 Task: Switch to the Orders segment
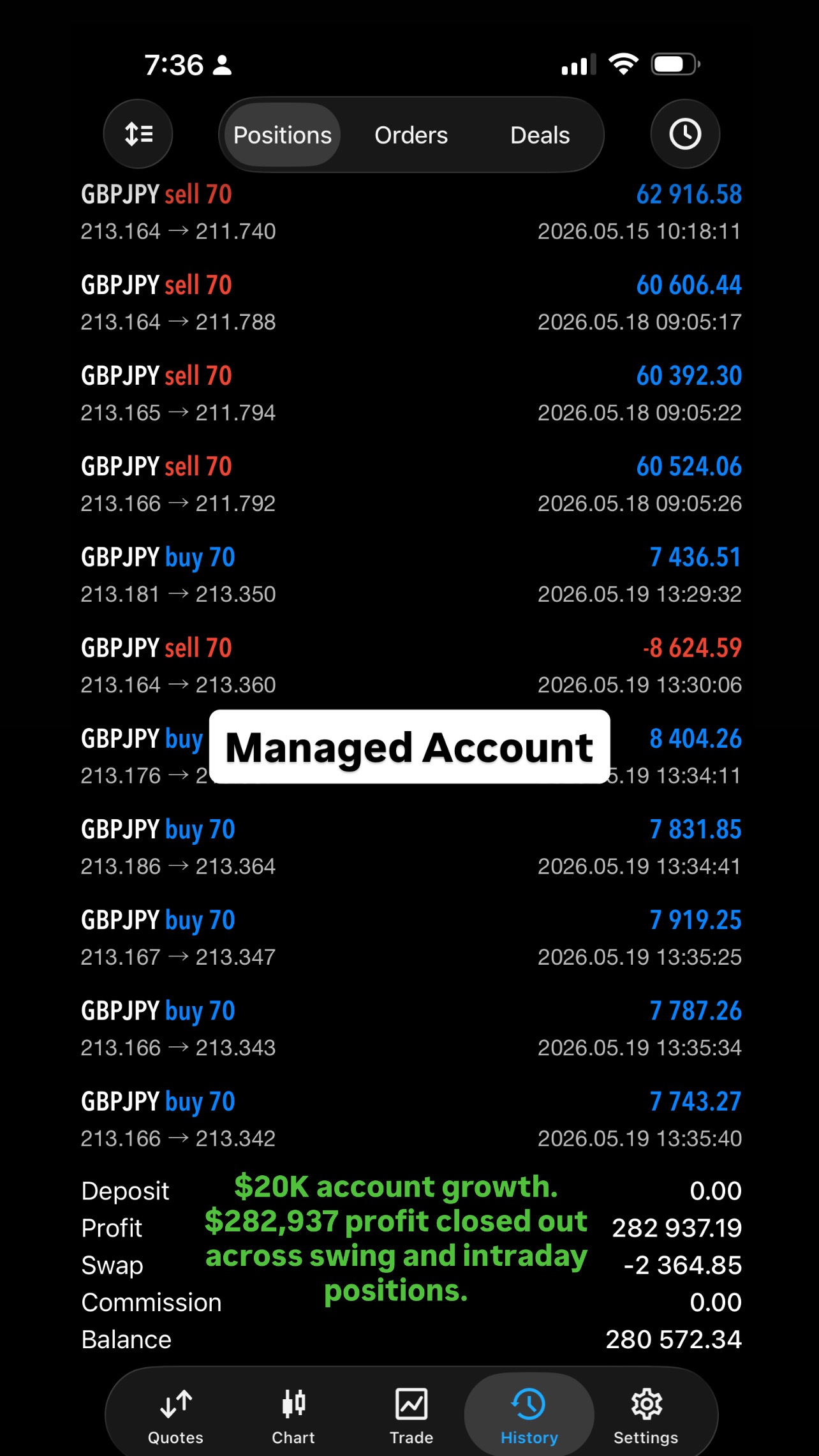pyautogui.click(x=411, y=135)
